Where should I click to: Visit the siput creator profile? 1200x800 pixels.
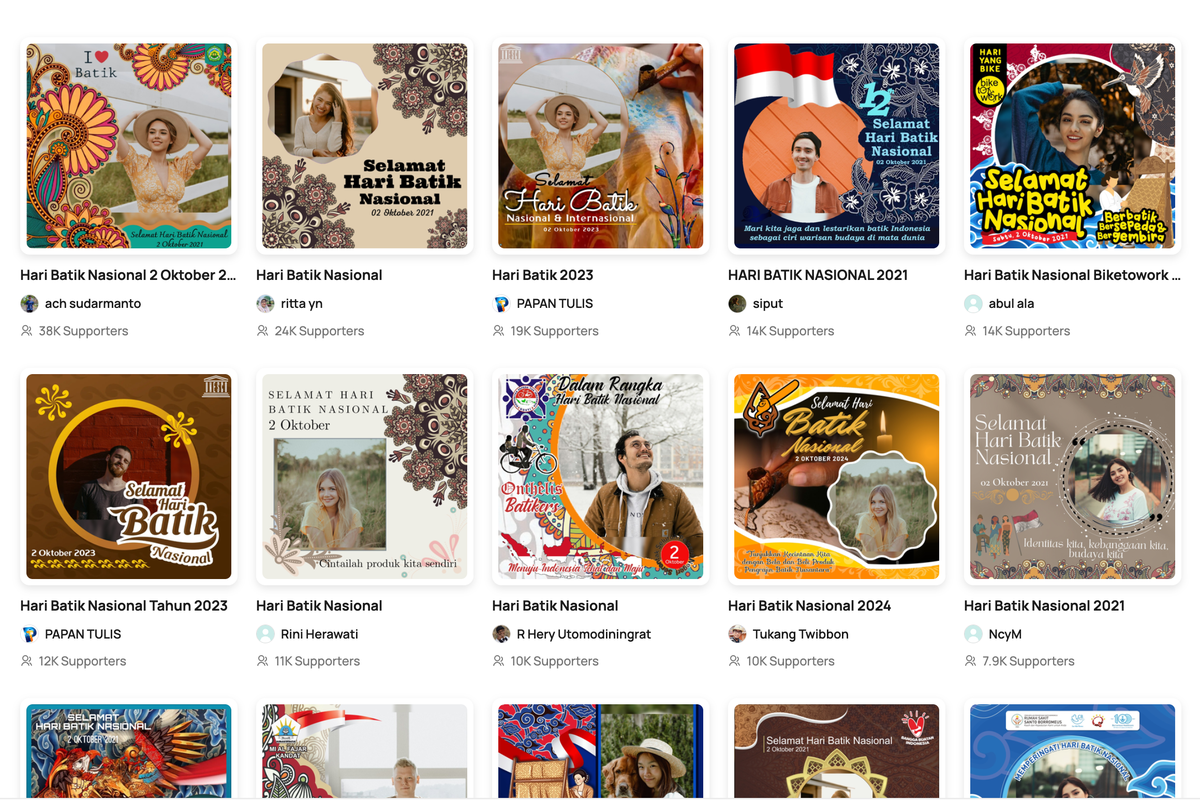(767, 303)
